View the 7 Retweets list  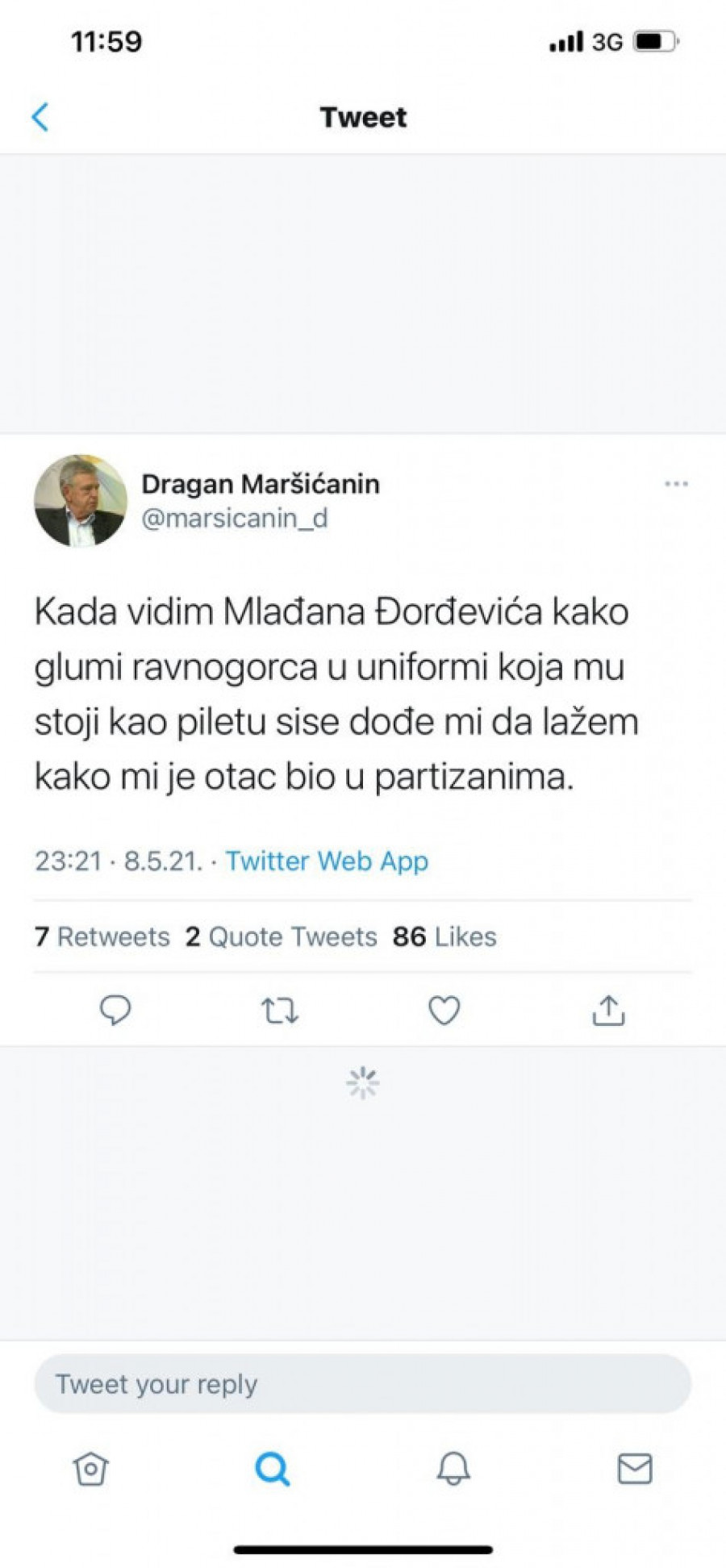(102, 936)
